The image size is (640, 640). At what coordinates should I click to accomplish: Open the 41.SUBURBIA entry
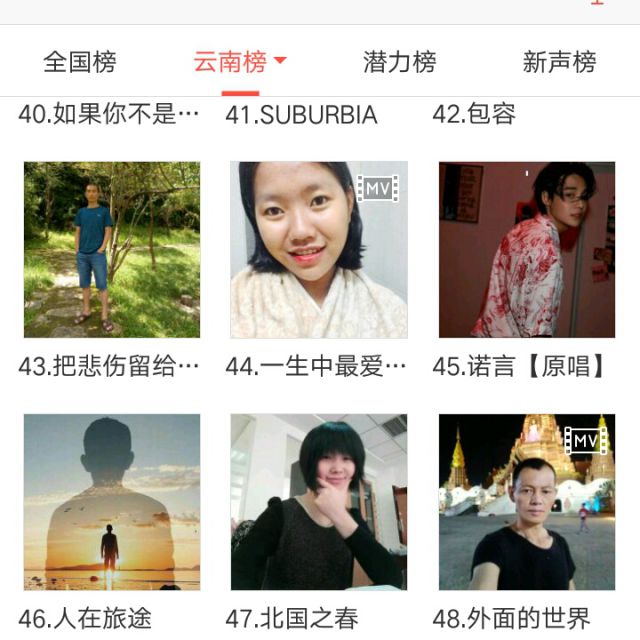tap(301, 115)
